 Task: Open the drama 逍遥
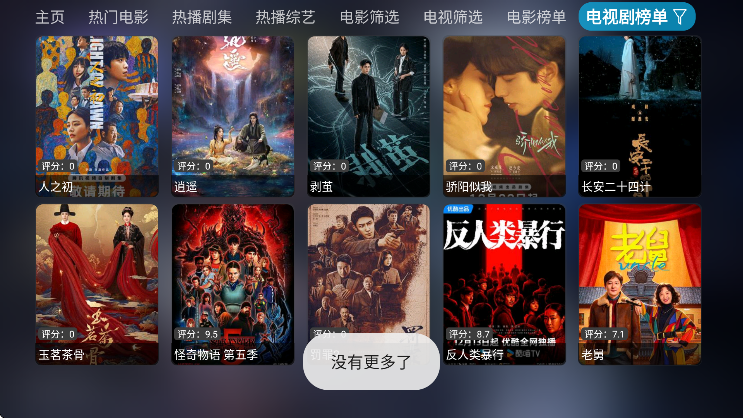pos(233,115)
